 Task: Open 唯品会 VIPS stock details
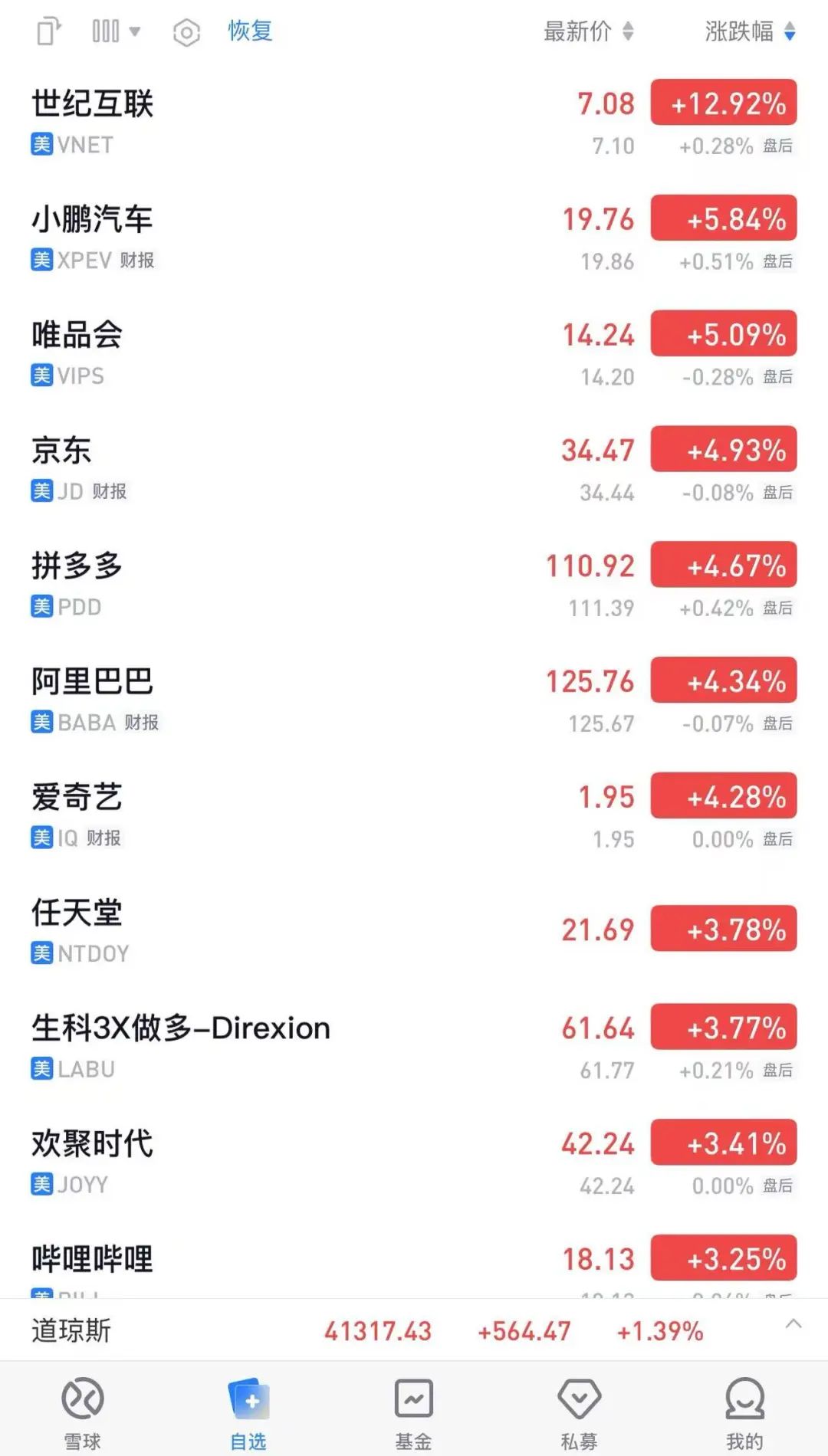[414, 354]
